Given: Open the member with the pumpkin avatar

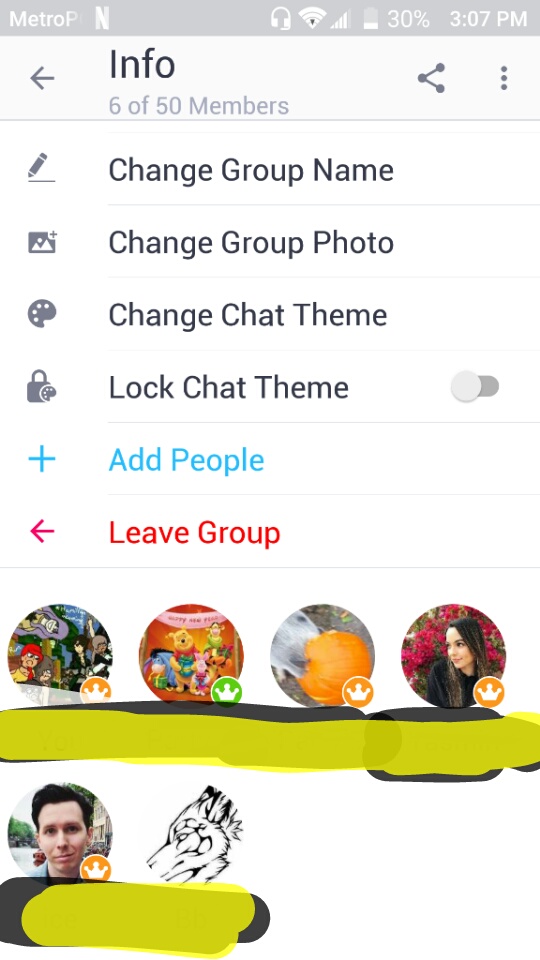Looking at the screenshot, I should [x=322, y=656].
